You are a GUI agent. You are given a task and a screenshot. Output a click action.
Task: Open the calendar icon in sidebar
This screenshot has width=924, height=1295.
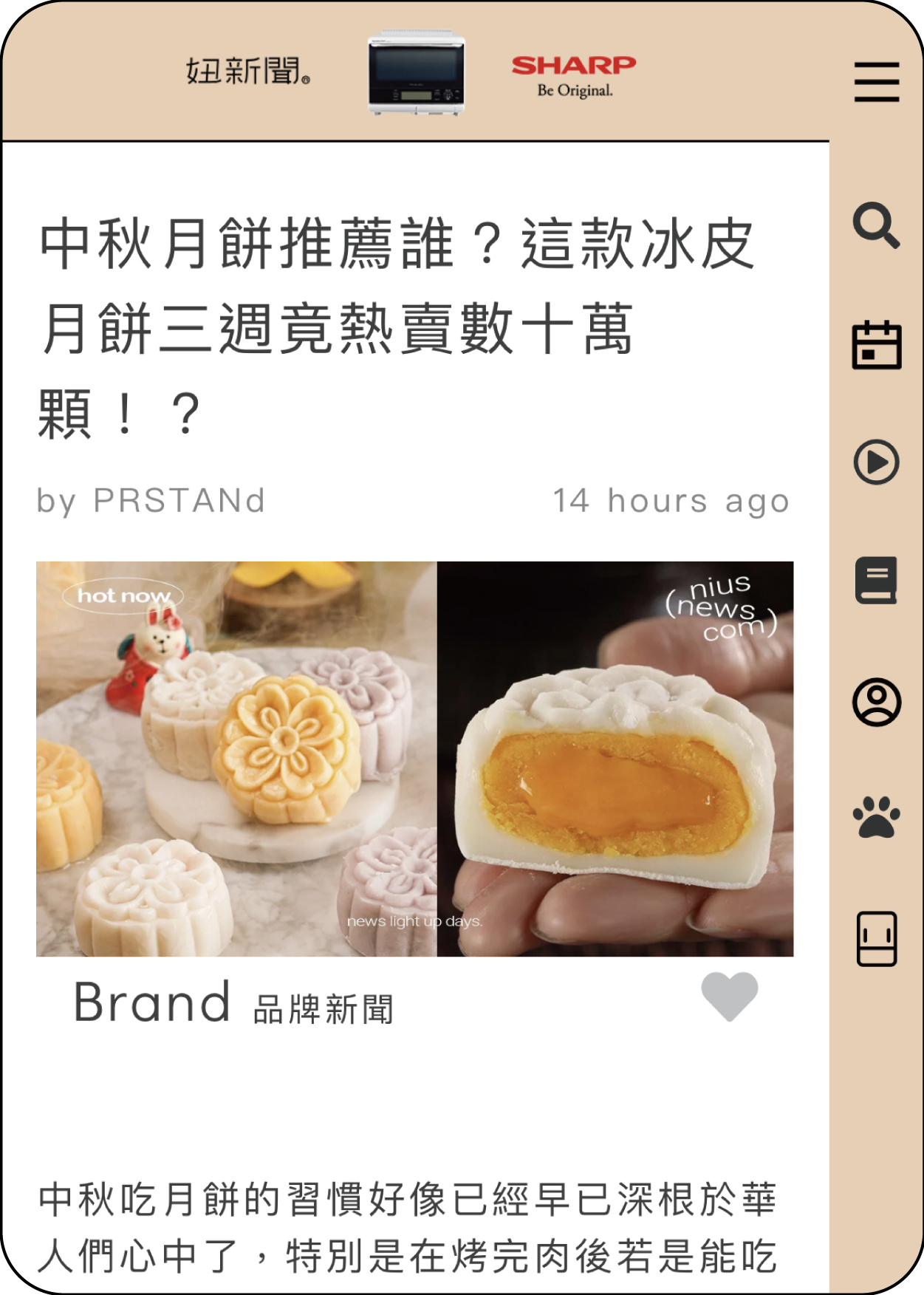click(x=877, y=344)
